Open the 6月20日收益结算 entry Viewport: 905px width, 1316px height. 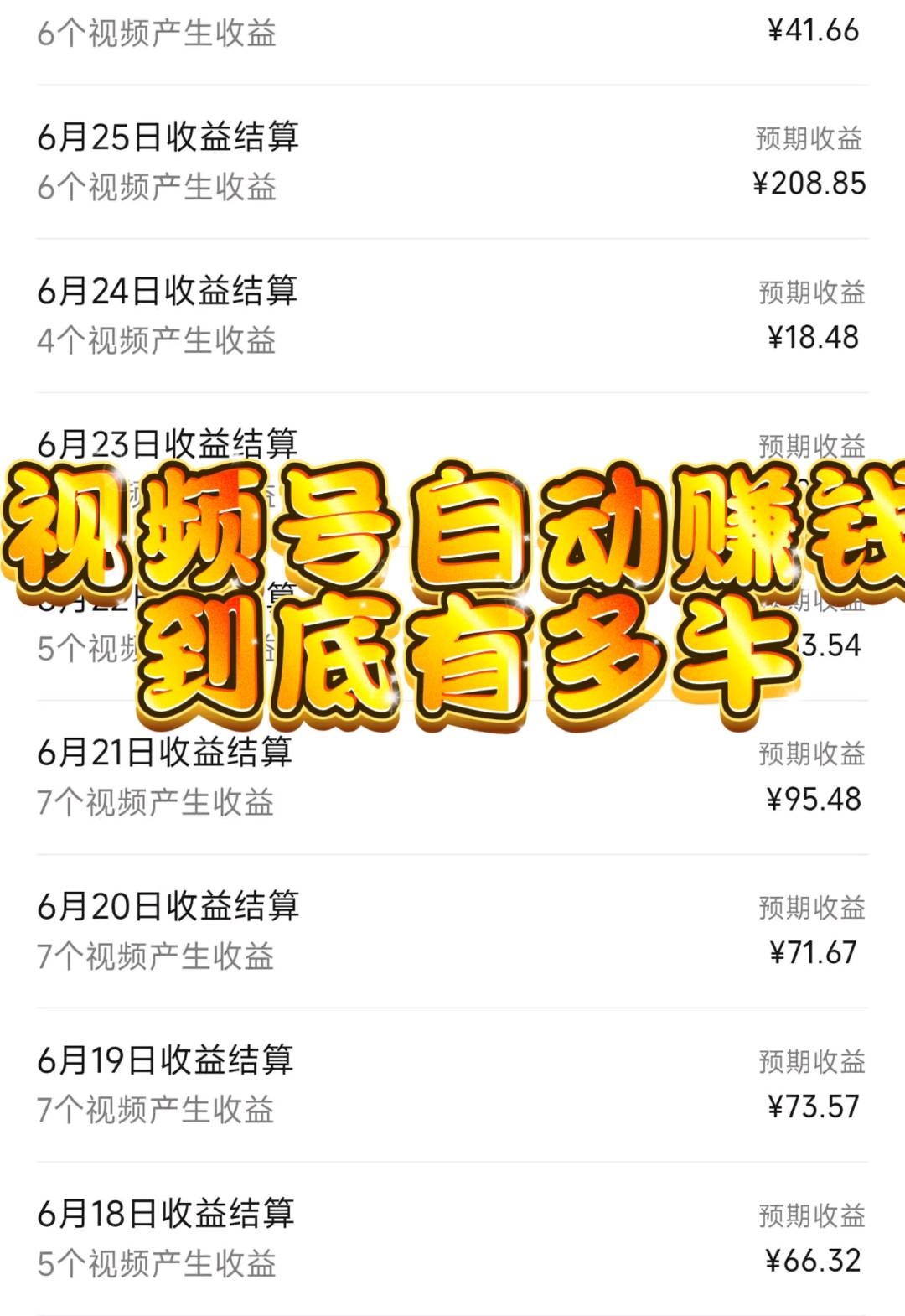168,905
